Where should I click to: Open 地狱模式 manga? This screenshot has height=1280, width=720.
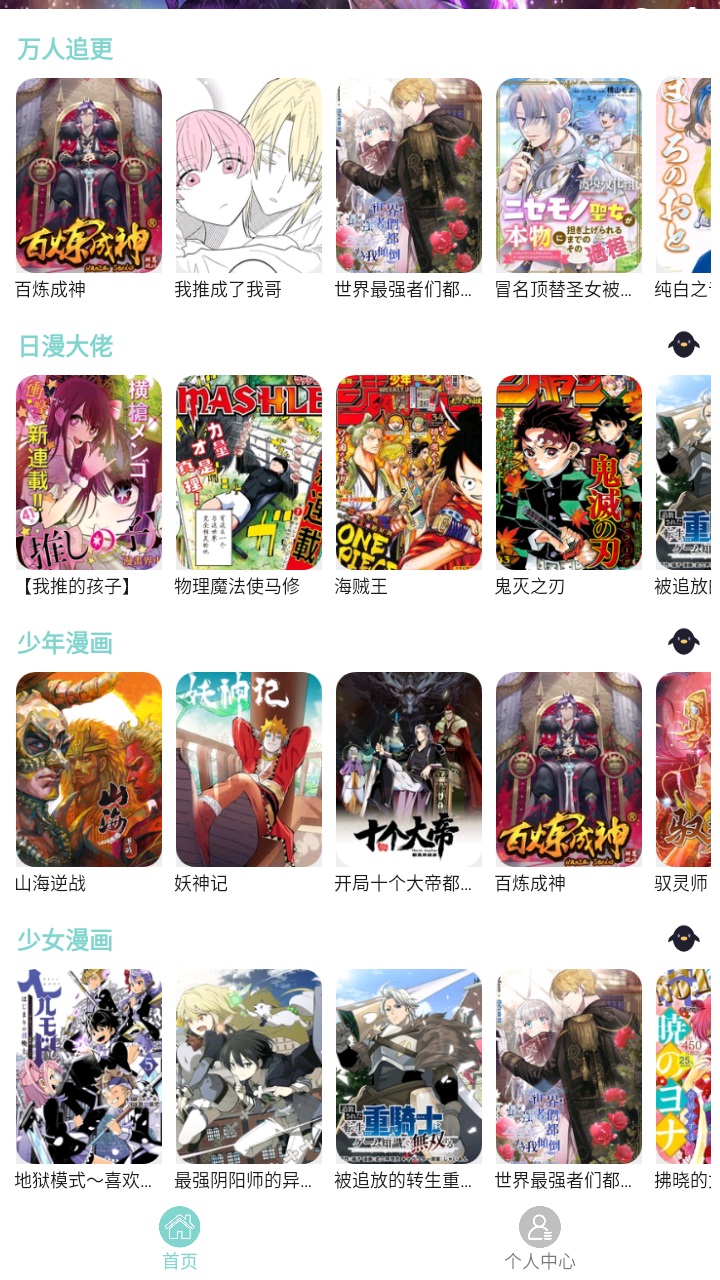click(x=89, y=1067)
